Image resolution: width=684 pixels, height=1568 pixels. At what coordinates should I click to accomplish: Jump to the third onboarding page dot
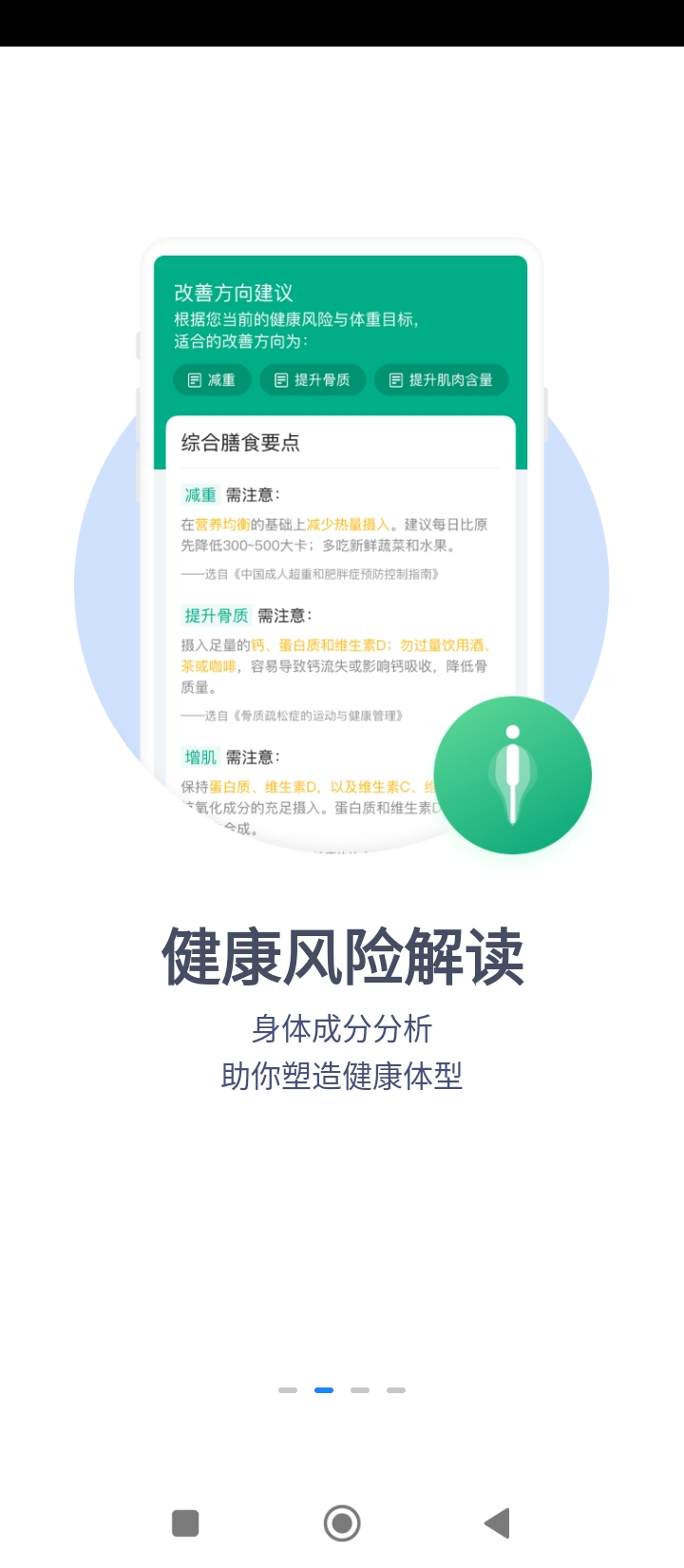(x=360, y=1389)
